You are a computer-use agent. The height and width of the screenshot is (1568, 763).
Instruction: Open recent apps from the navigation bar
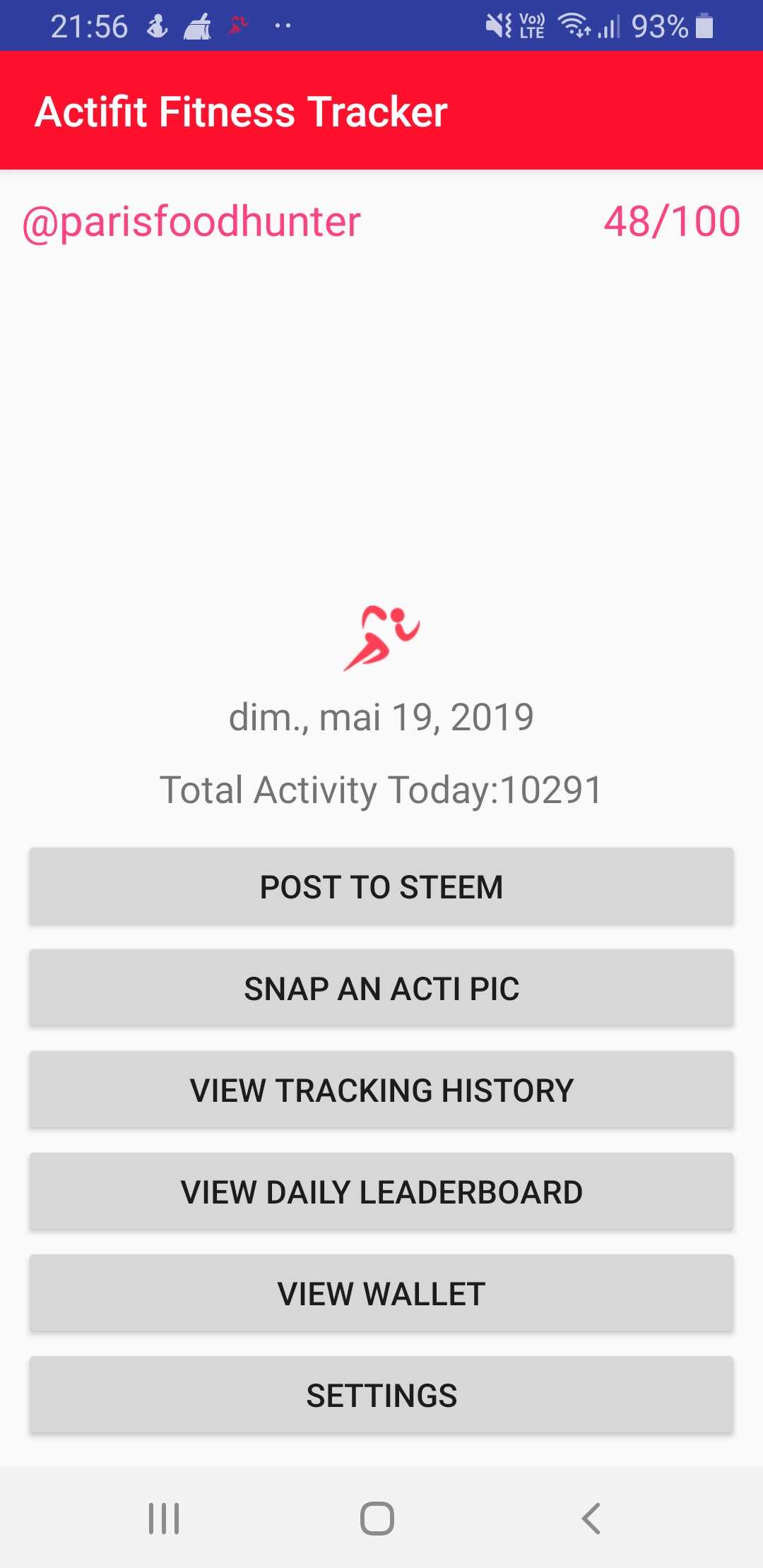pyautogui.click(x=164, y=1519)
